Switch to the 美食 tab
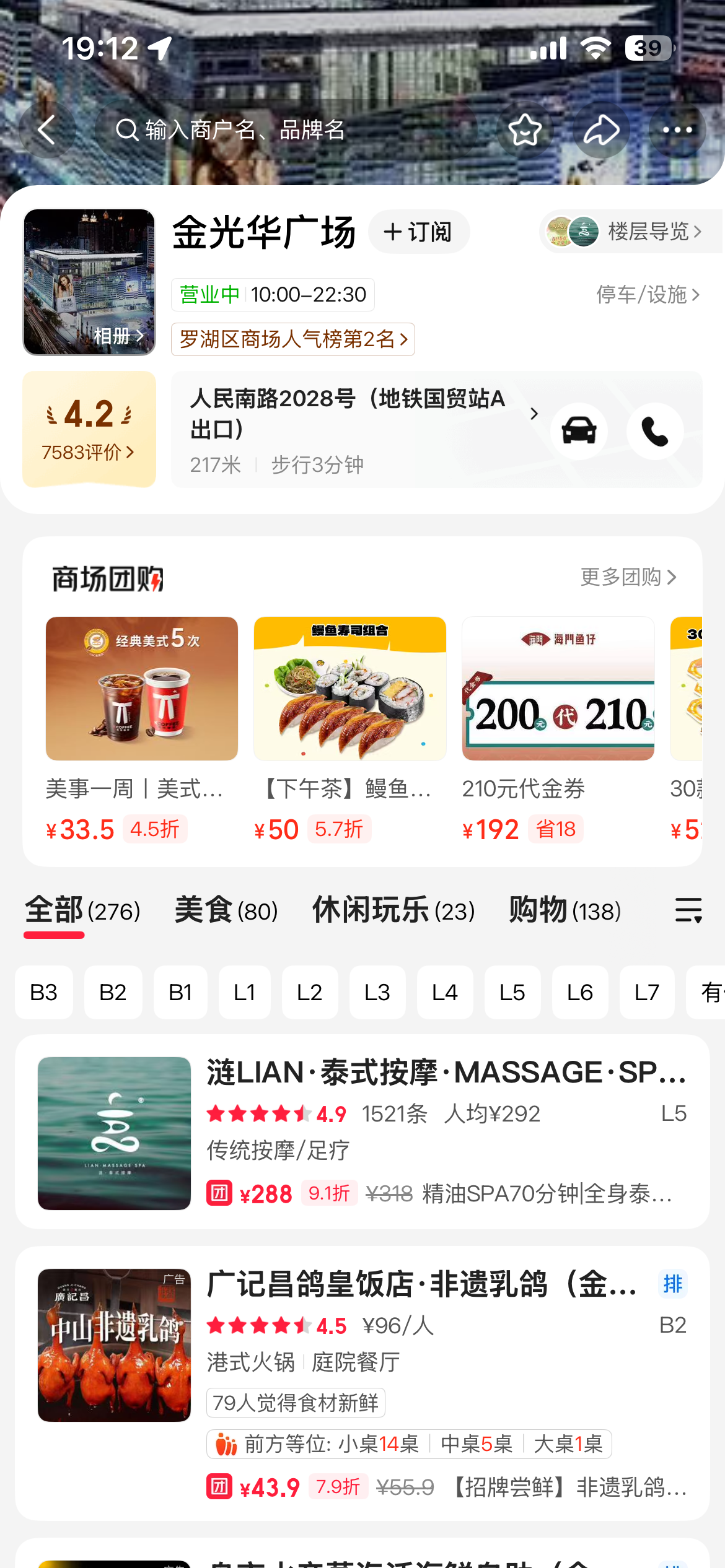 [x=226, y=910]
